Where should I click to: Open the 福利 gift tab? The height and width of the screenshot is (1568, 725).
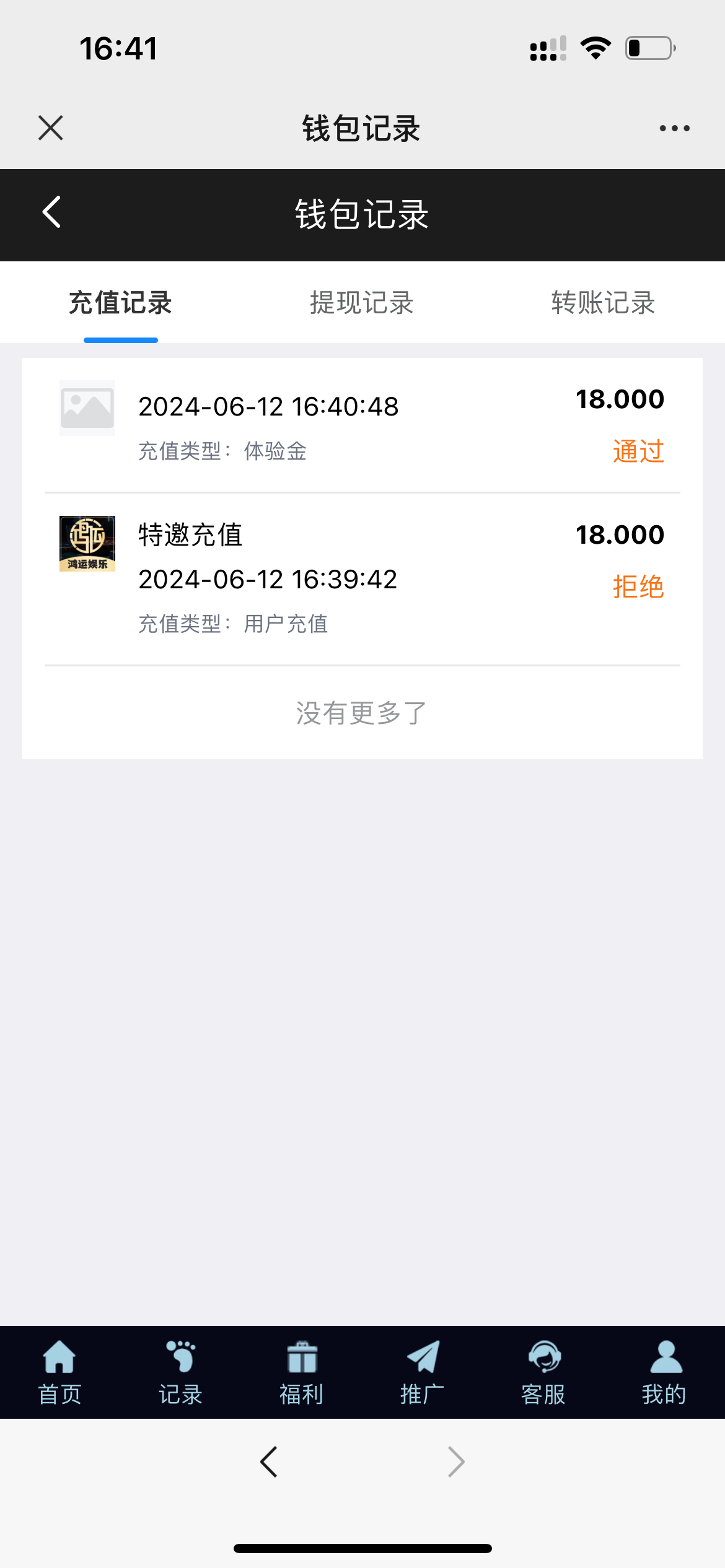(302, 1372)
